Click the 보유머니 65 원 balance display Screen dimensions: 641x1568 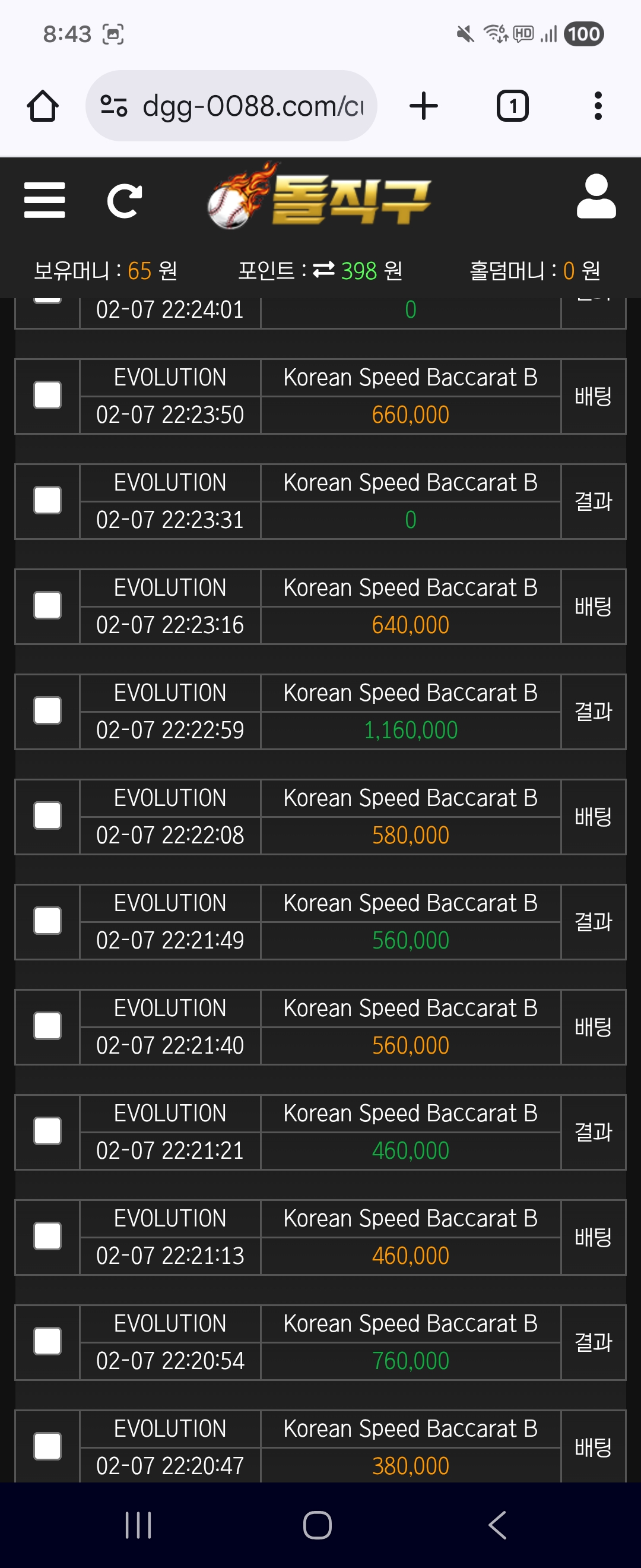(107, 272)
